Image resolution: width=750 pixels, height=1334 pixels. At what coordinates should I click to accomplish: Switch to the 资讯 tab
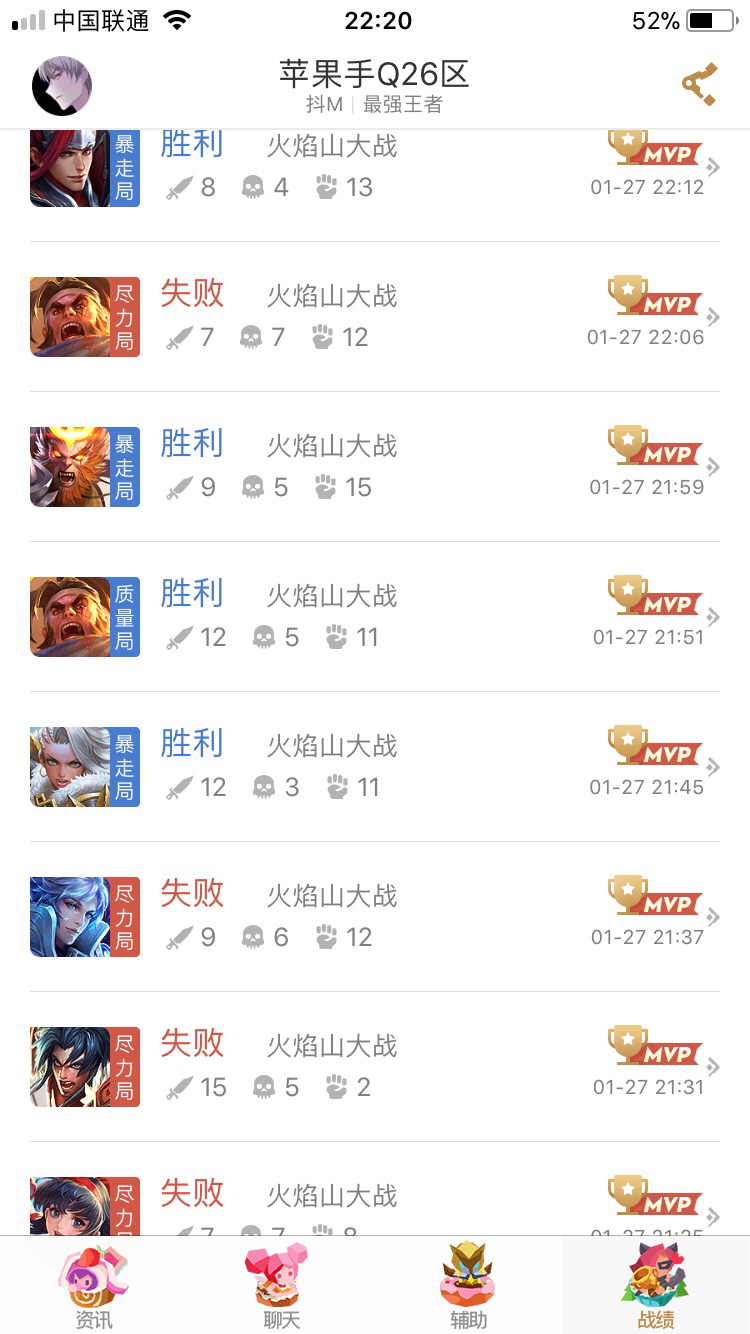(94, 1286)
